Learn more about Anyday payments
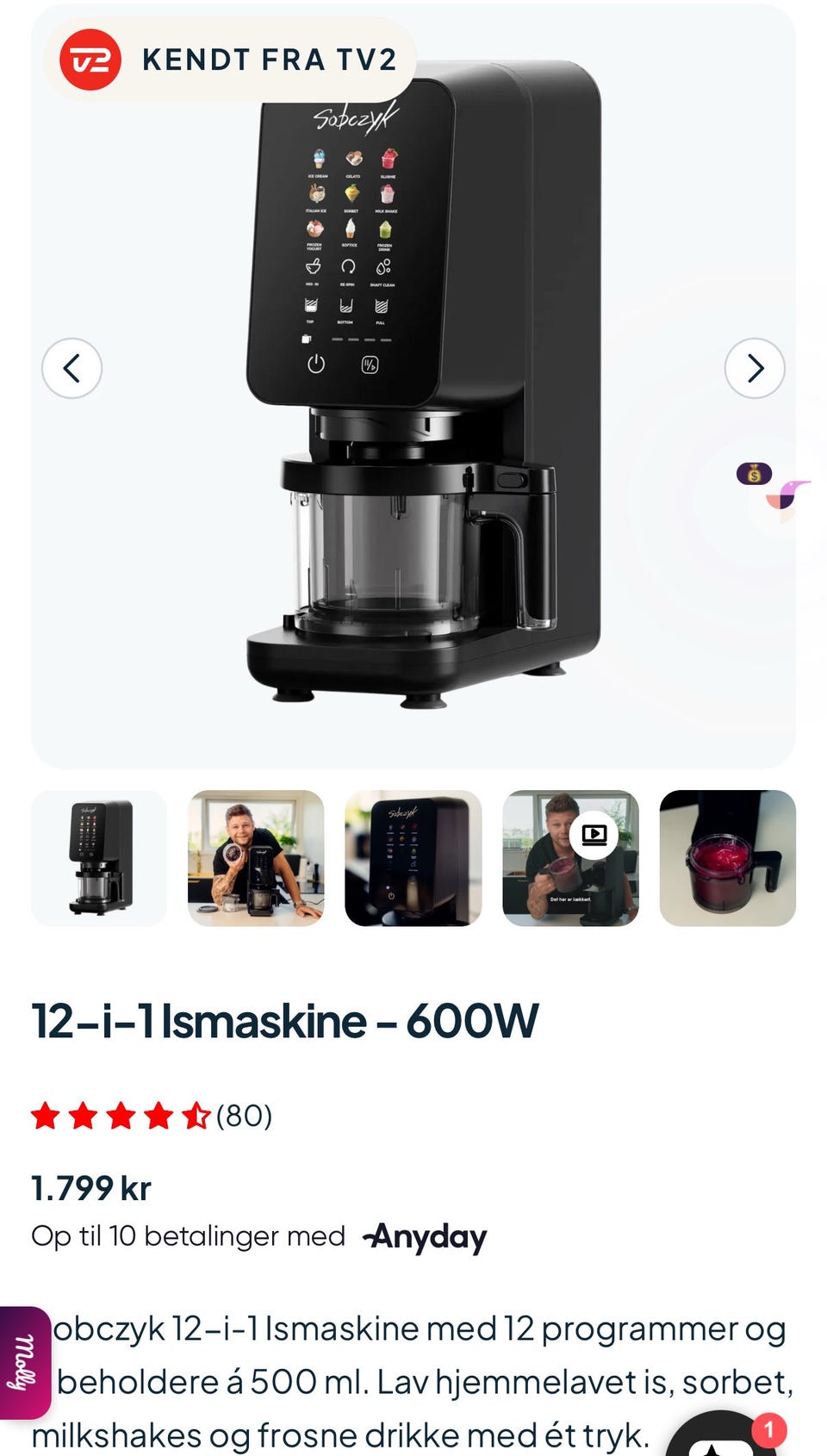Screen dimensions: 827x1456 point(425,1237)
